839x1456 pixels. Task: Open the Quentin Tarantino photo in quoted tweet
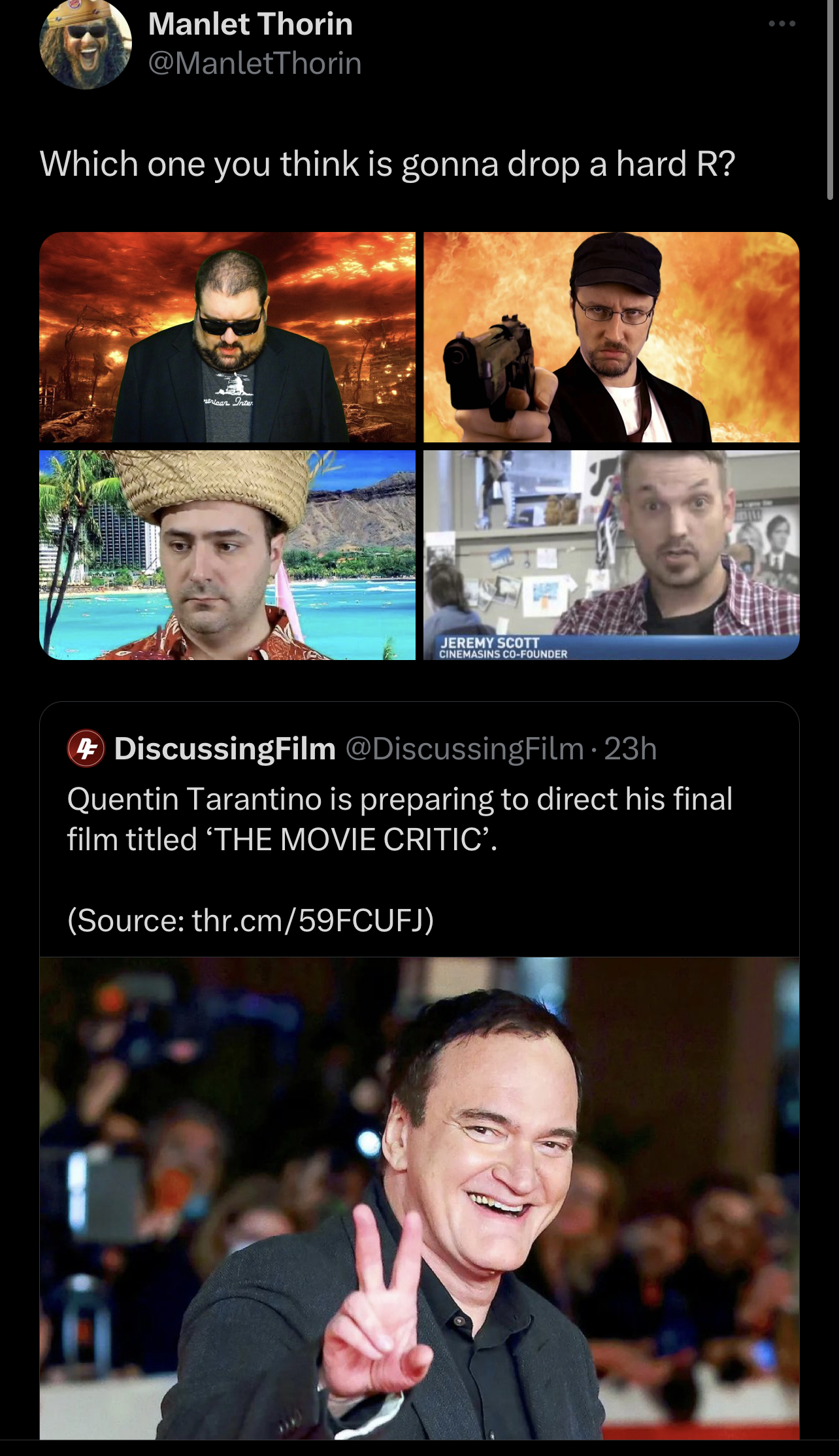419,1199
